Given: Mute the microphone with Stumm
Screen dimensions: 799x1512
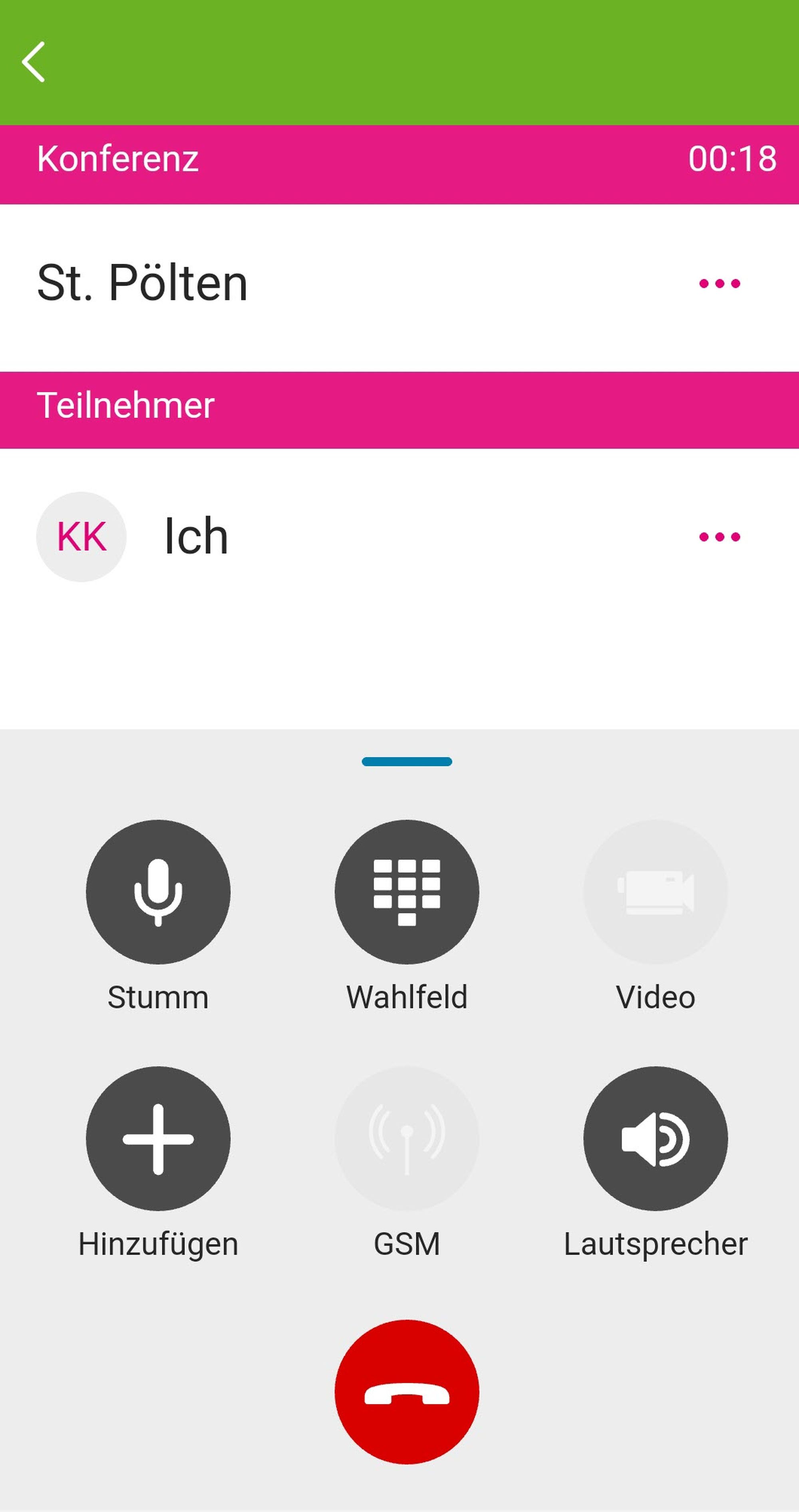Looking at the screenshot, I should [158, 892].
